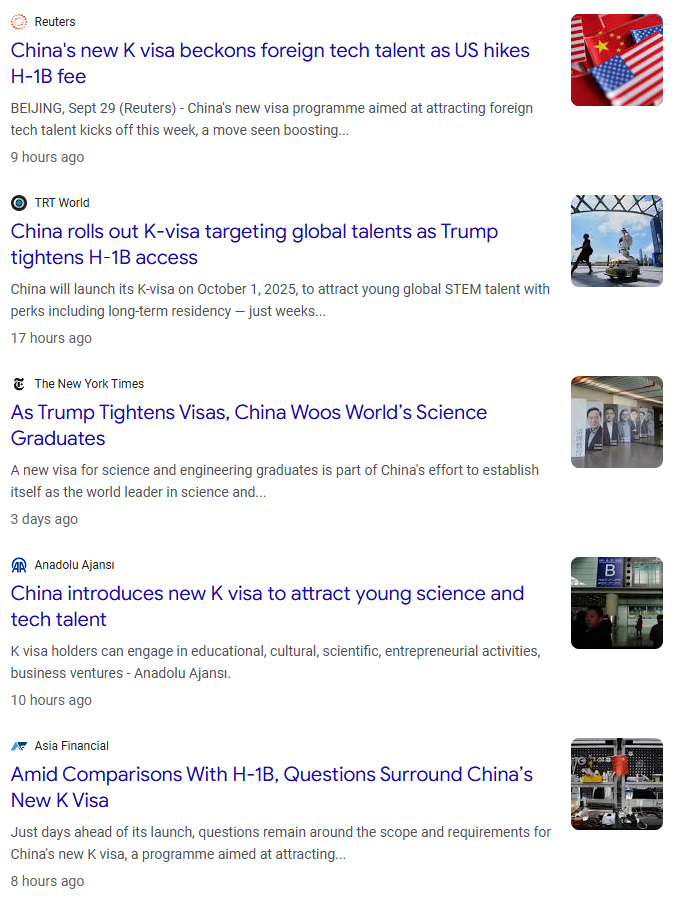
Task: Tap the New York Times article thumbnail
Action: click(x=616, y=422)
